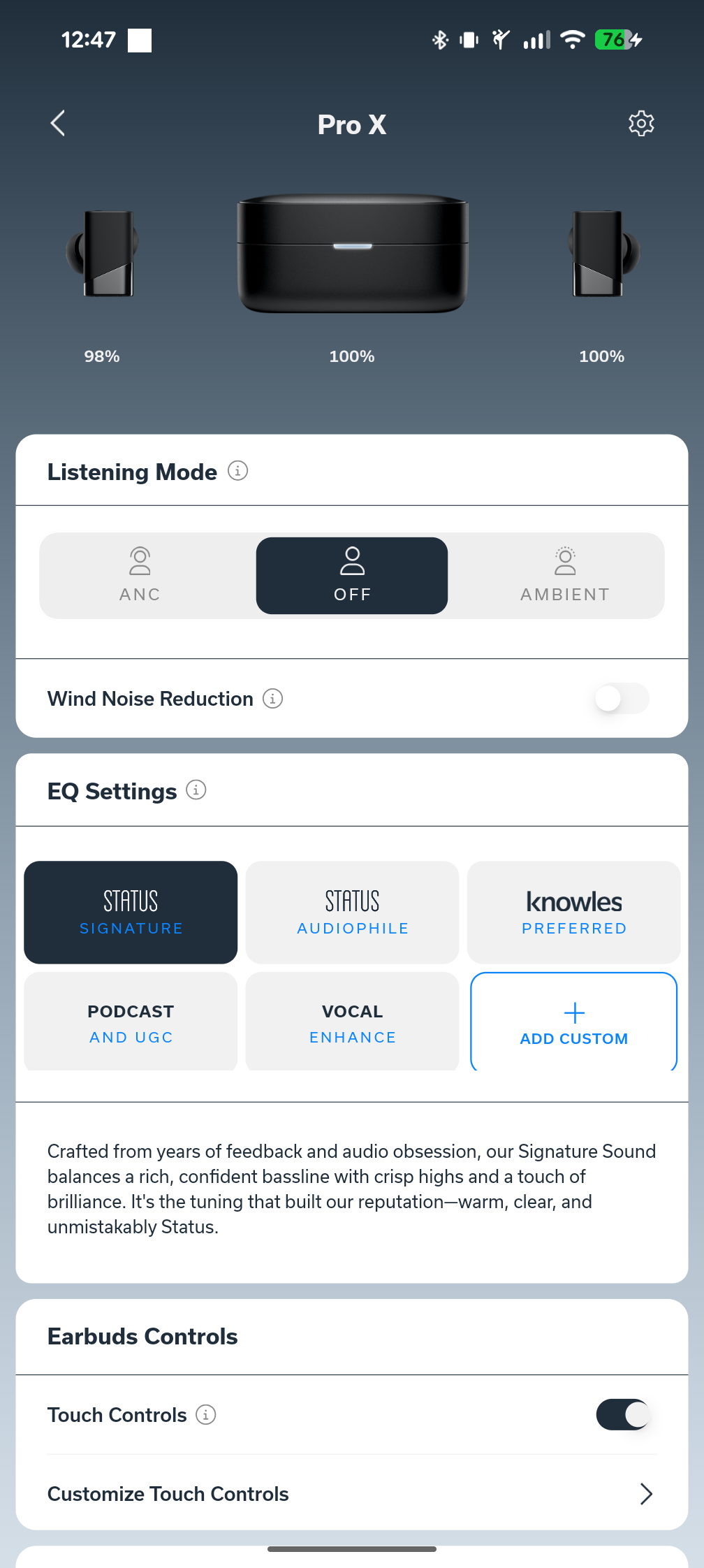Add a custom EQ preset
The height and width of the screenshot is (1568, 704).
pyautogui.click(x=573, y=1022)
